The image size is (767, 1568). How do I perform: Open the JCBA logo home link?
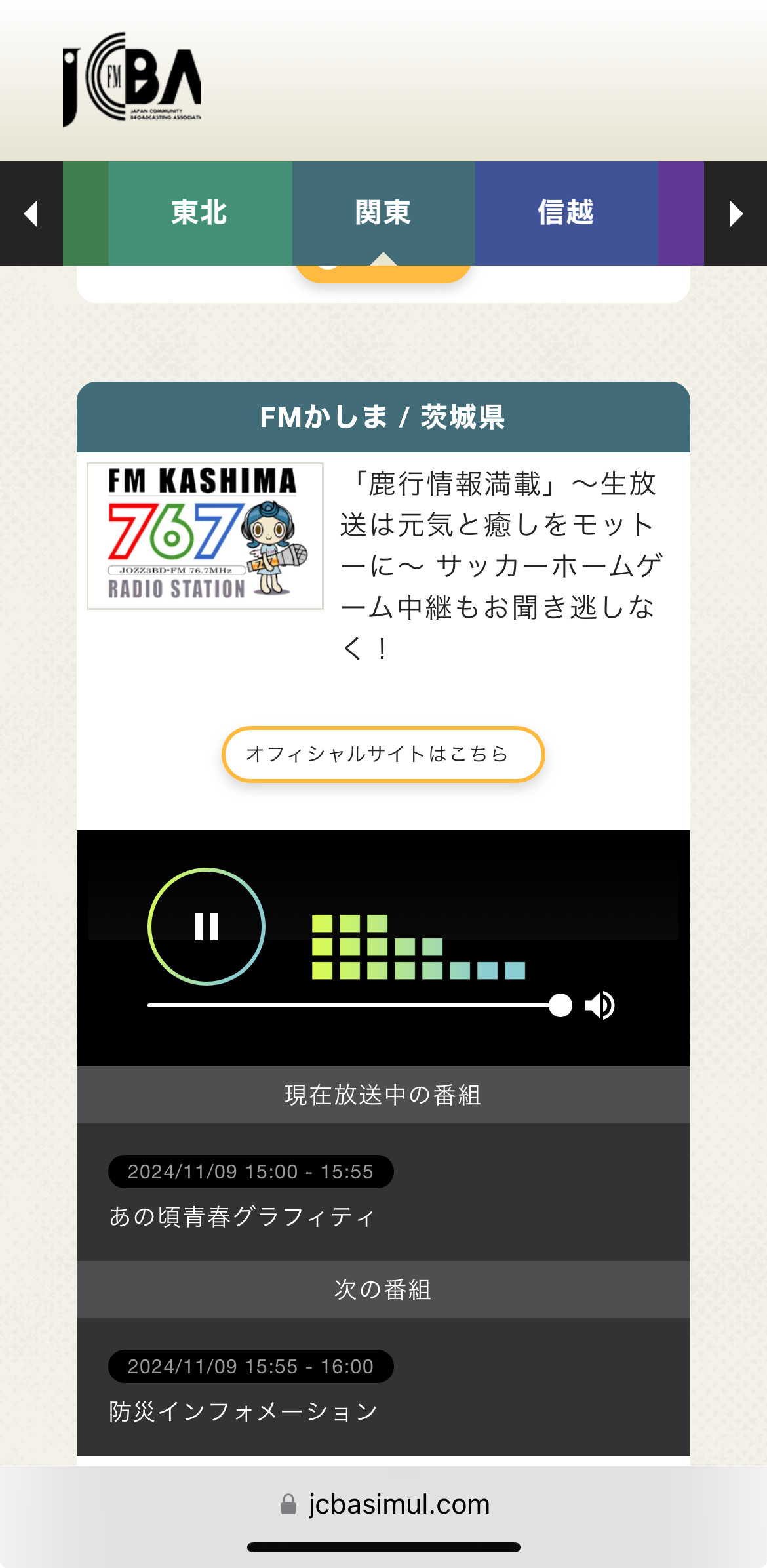132,79
